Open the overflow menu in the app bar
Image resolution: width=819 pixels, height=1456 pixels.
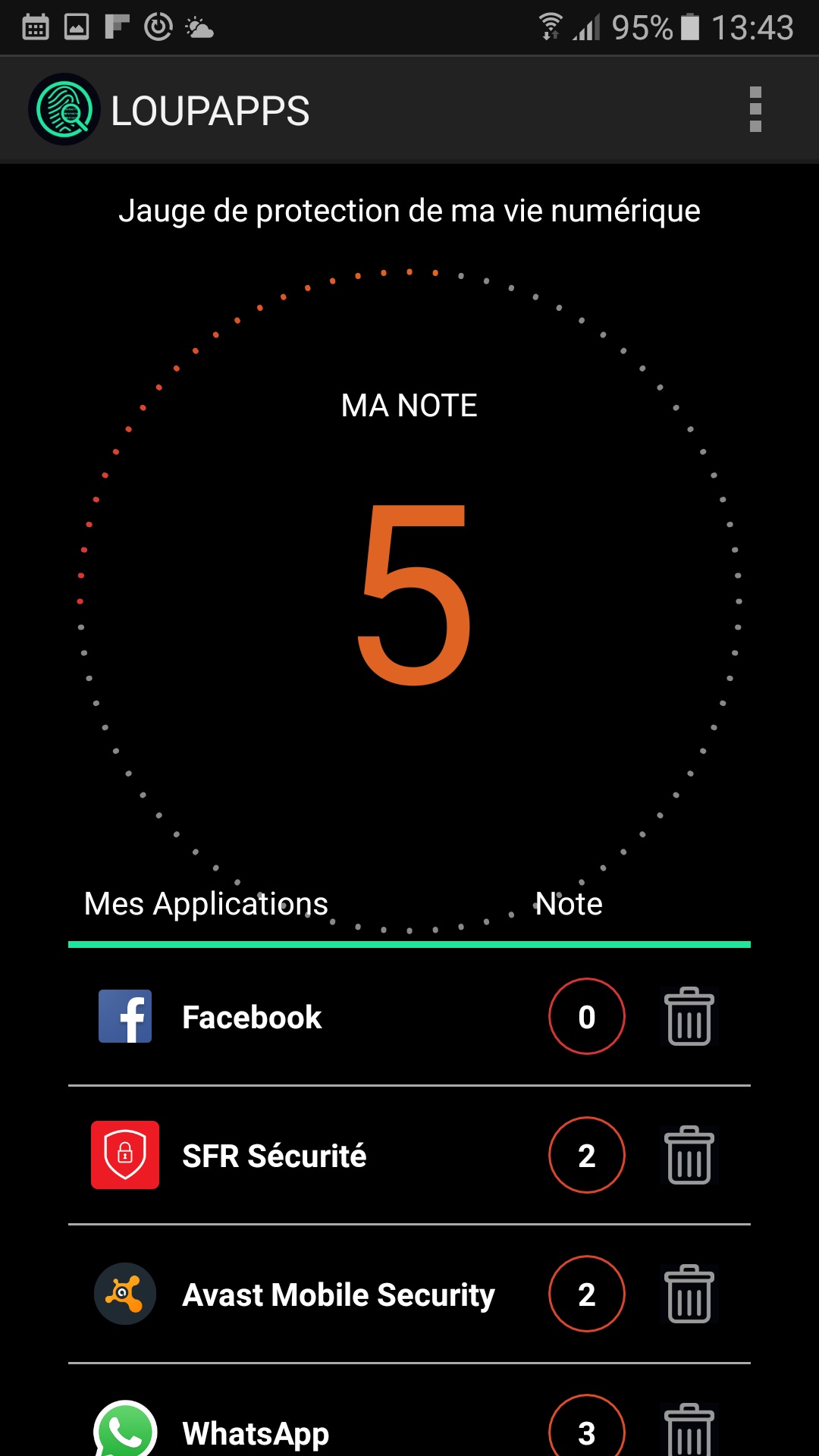coord(755,110)
